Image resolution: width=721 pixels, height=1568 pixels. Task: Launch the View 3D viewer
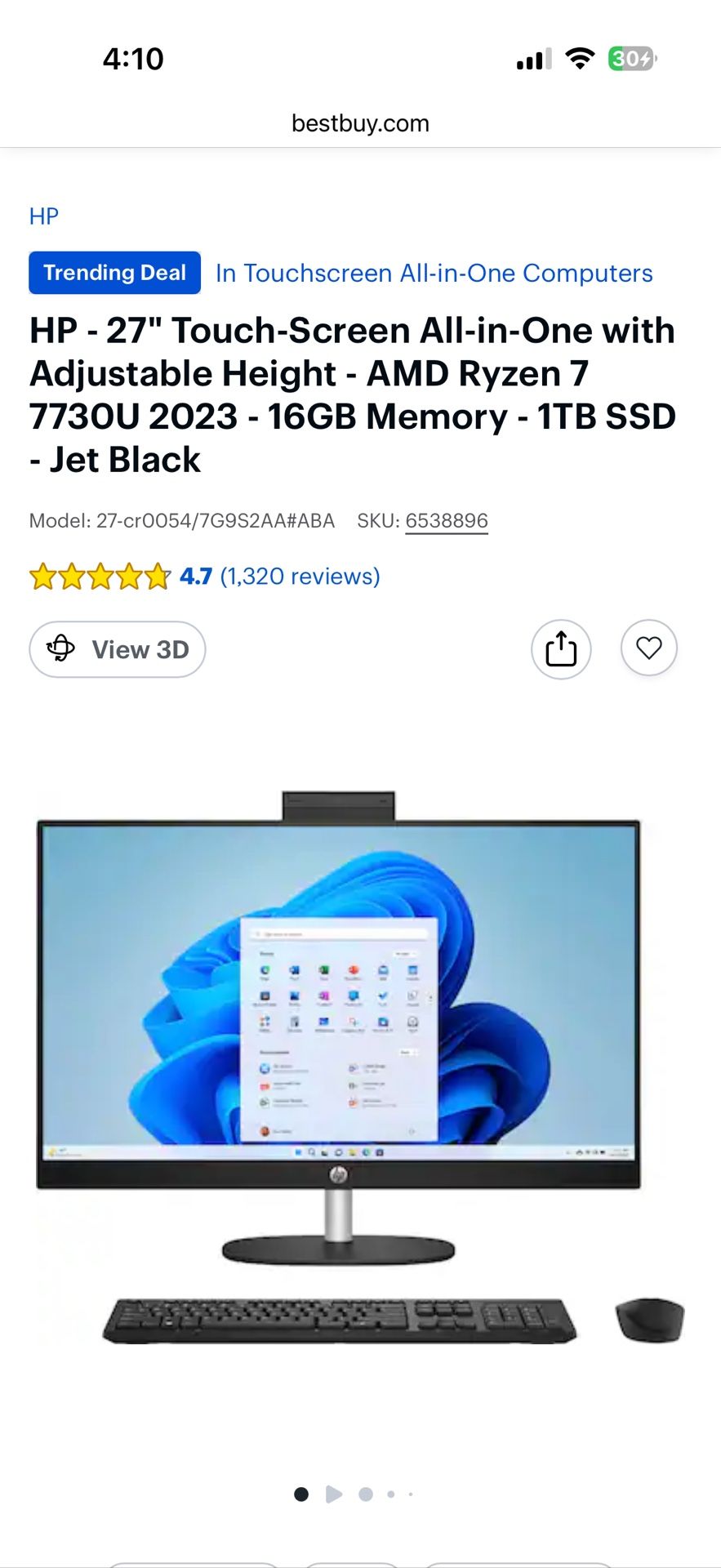tap(118, 649)
